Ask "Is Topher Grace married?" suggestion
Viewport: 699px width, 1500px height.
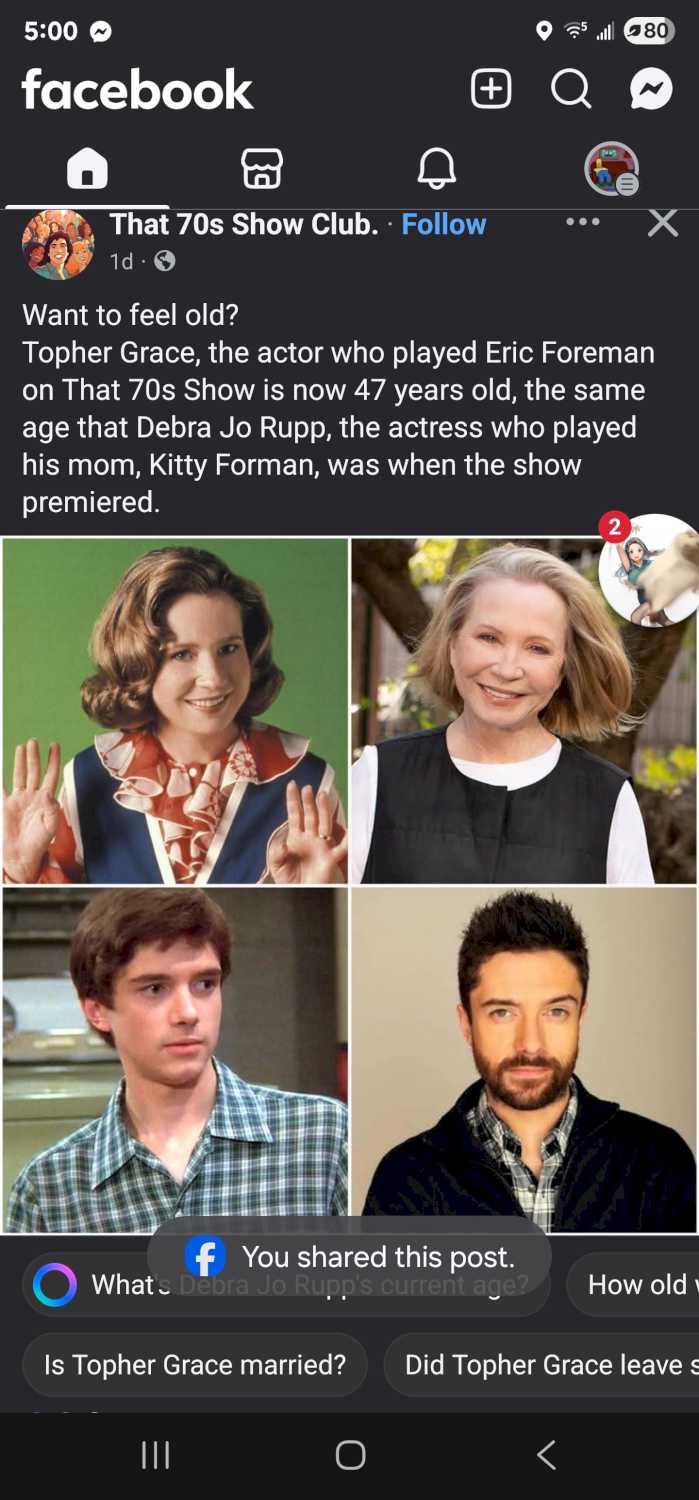coord(195,1365)
